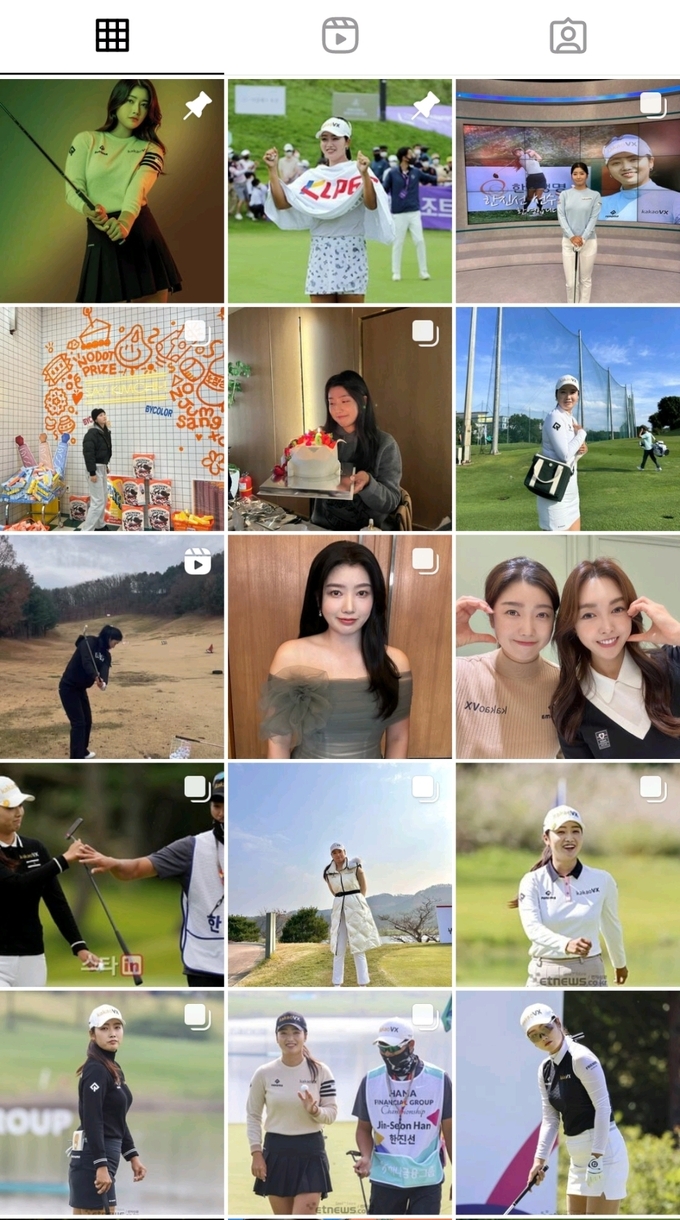Open the driving range net post
This screenshot has width=680, height=1220.
point(567,419)
